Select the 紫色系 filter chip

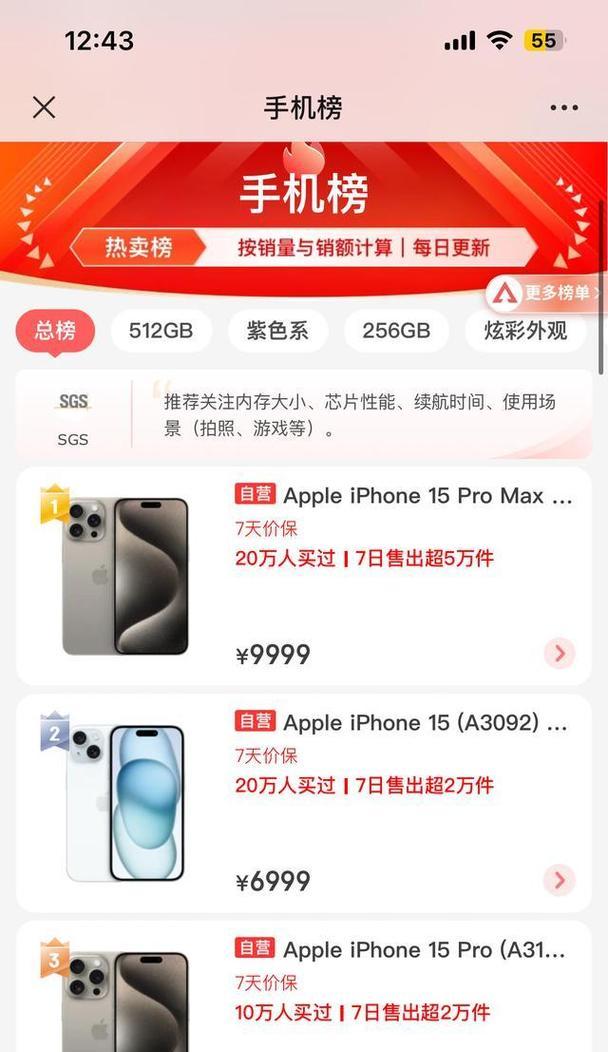[277, 331]
